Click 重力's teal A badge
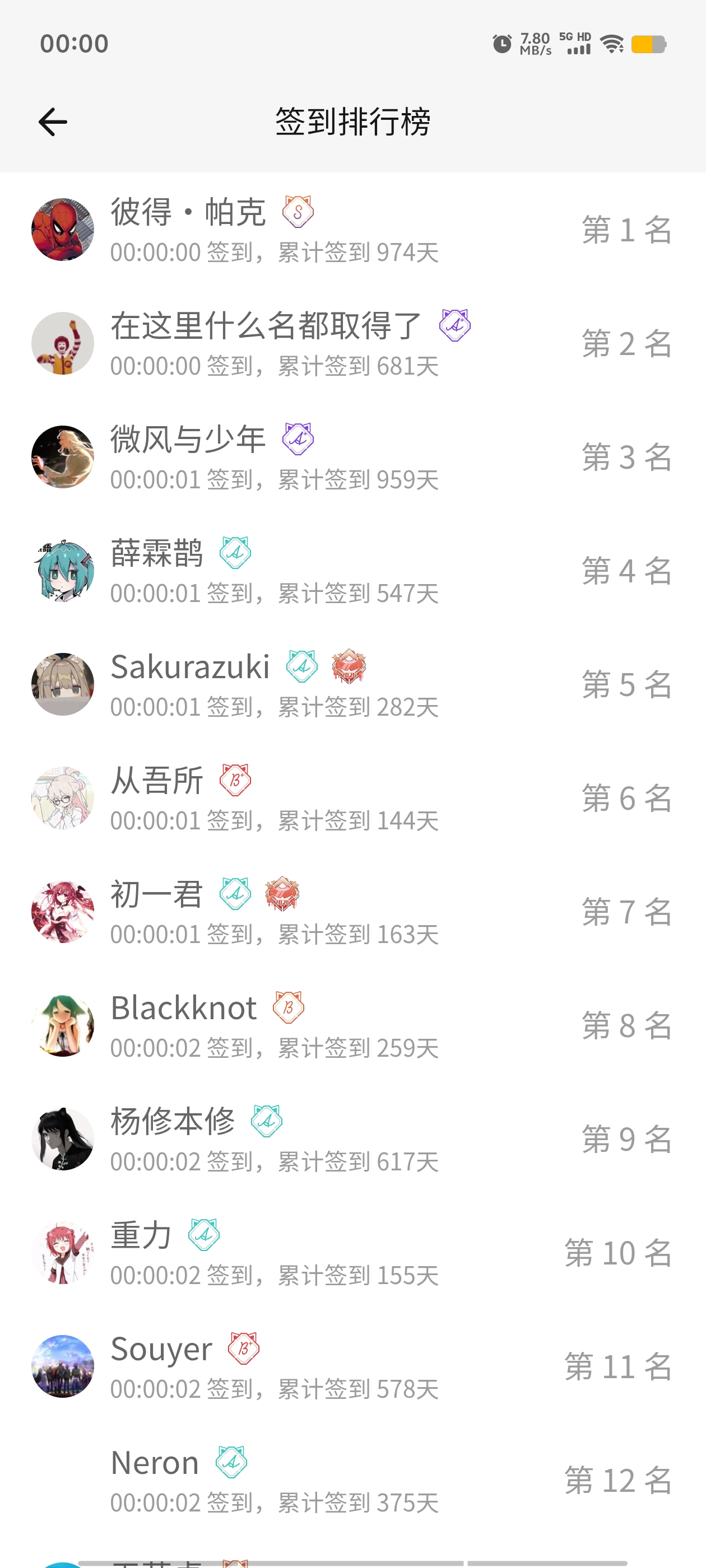The height and width of the screenshot is (1568, 706). point(205,1234)
